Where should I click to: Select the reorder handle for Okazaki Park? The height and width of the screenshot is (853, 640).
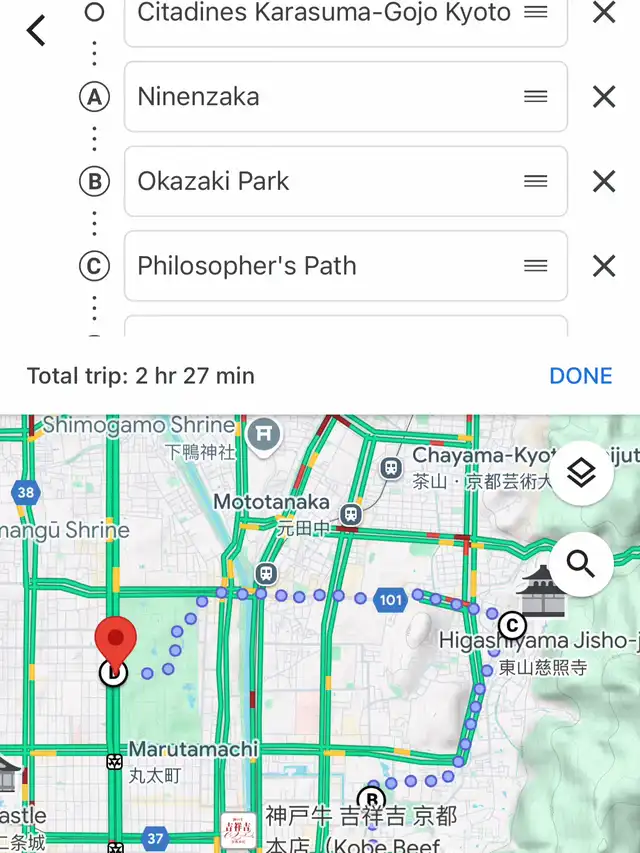click(536, 182)
